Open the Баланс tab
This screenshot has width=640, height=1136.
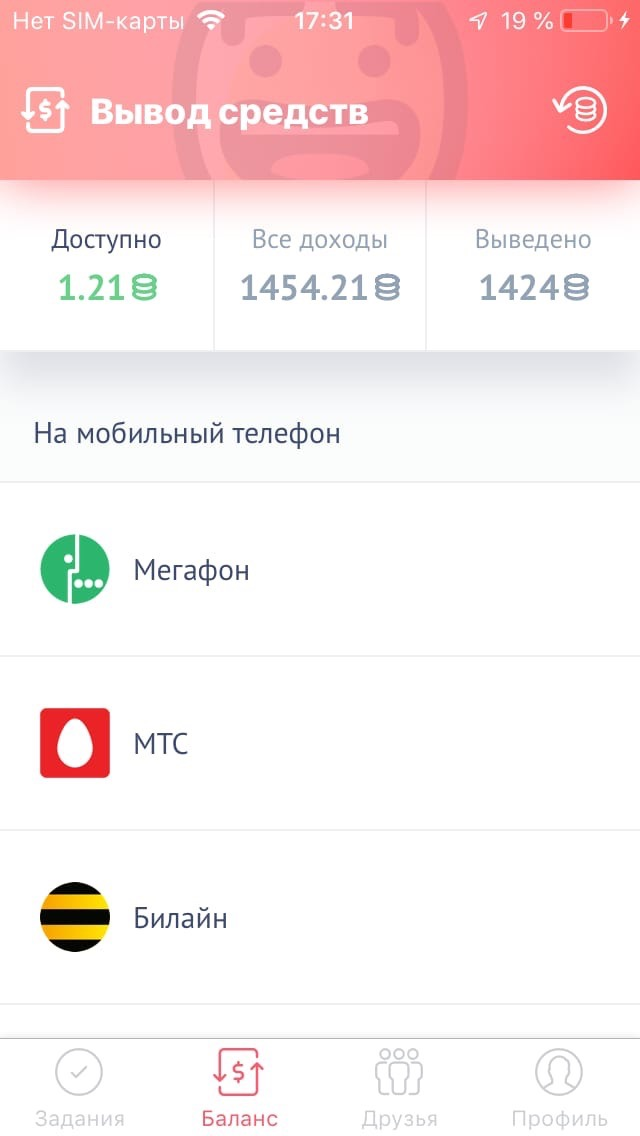pos(239,1088)
